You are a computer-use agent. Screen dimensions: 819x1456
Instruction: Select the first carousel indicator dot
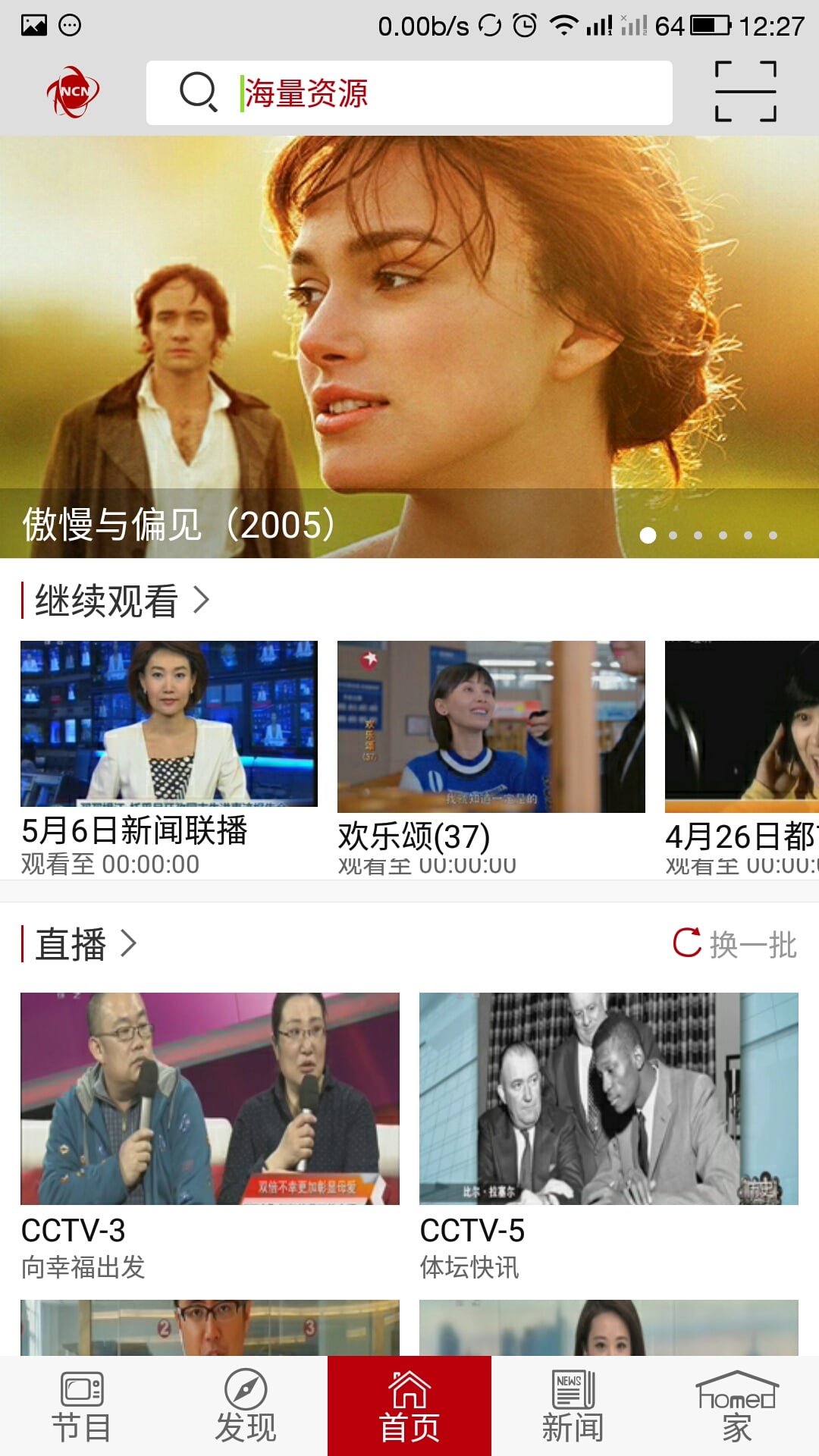click(x=648, y=535)
